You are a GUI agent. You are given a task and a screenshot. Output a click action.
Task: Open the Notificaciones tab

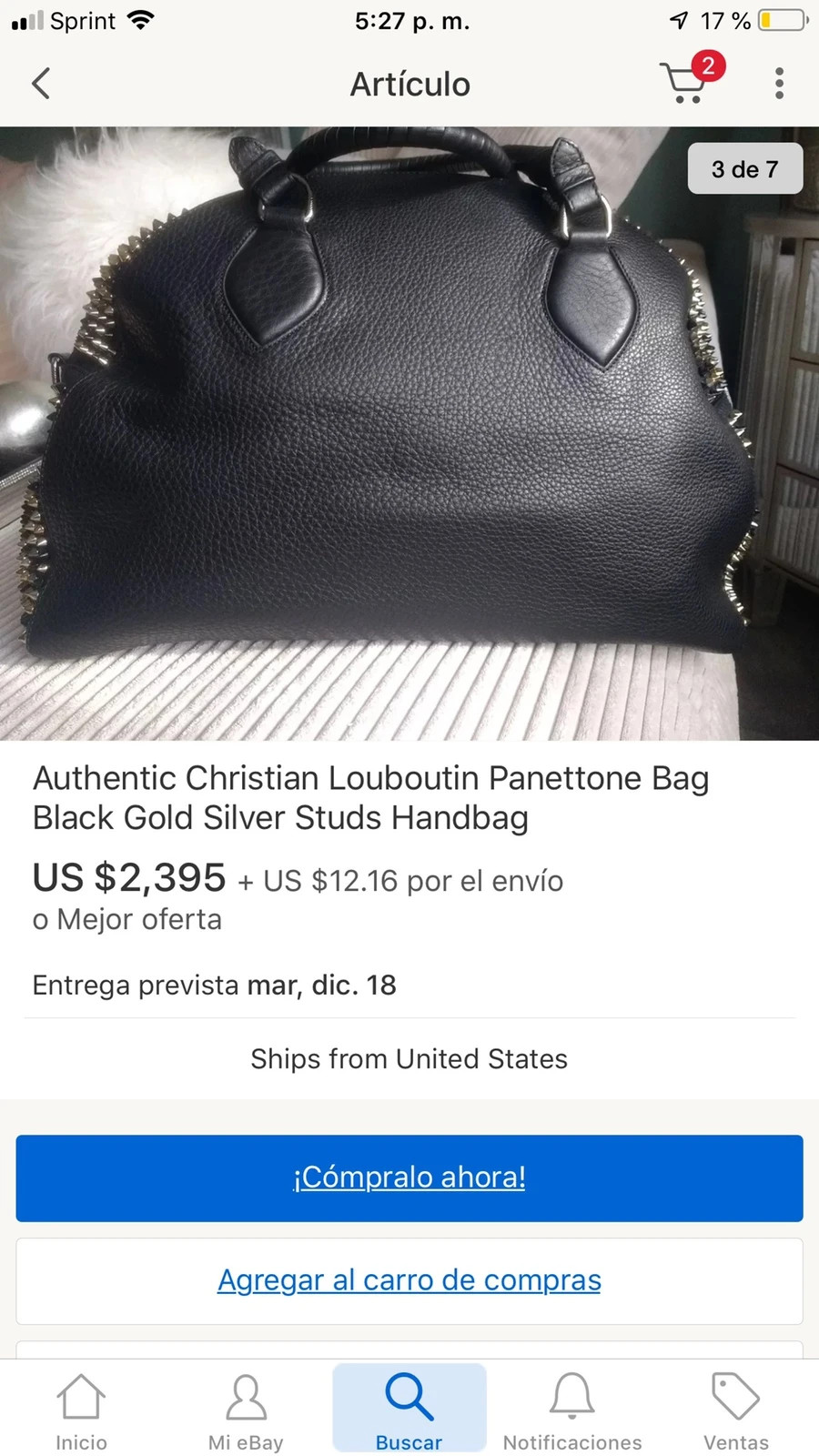tap(572, 1411)
